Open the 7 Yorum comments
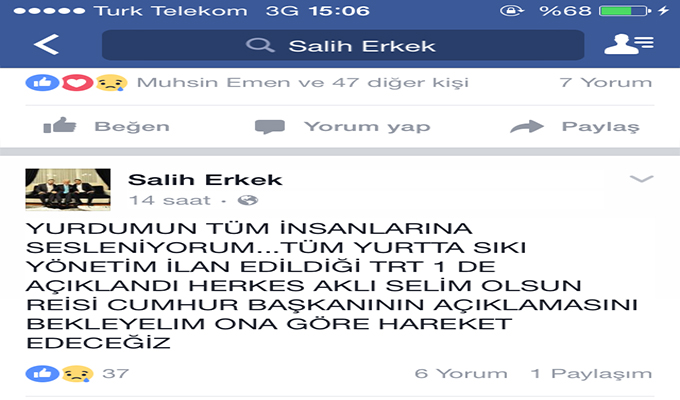This screenshot has height=400, width=680. 608,81
